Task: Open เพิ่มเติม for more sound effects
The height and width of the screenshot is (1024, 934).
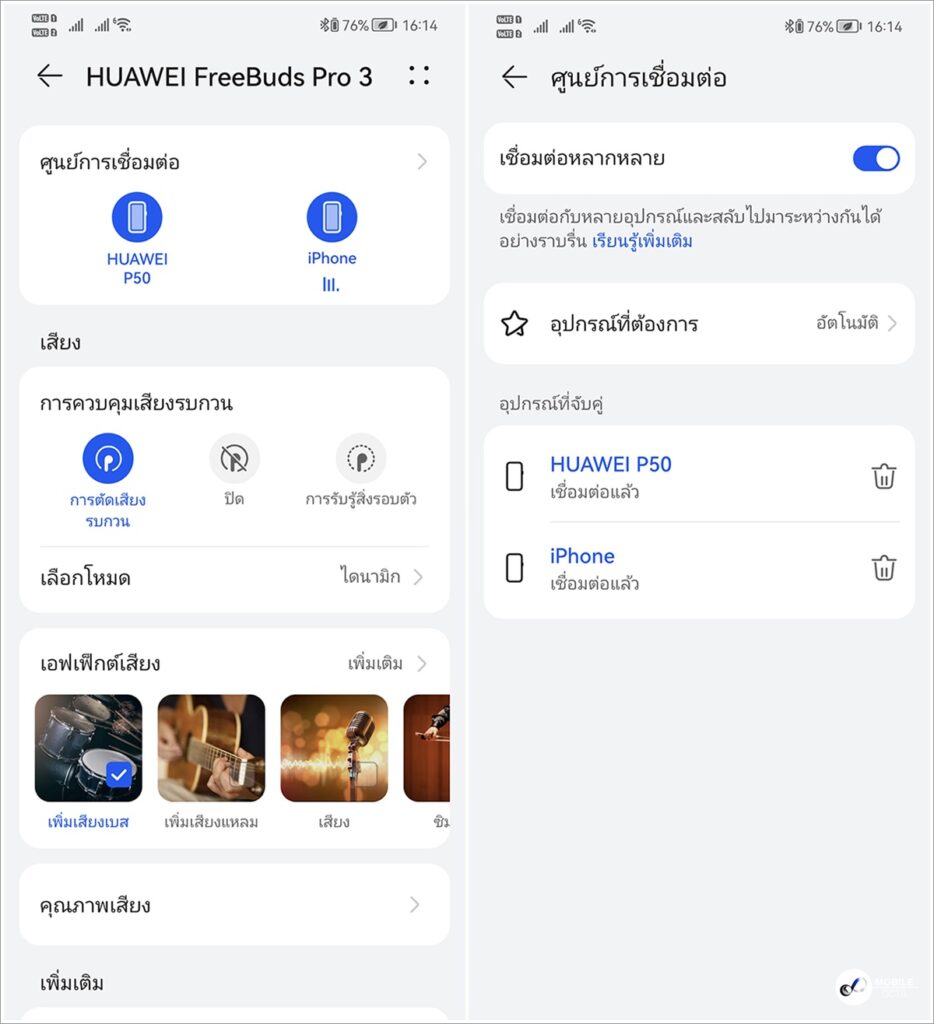Action: (x=386, y=663)
